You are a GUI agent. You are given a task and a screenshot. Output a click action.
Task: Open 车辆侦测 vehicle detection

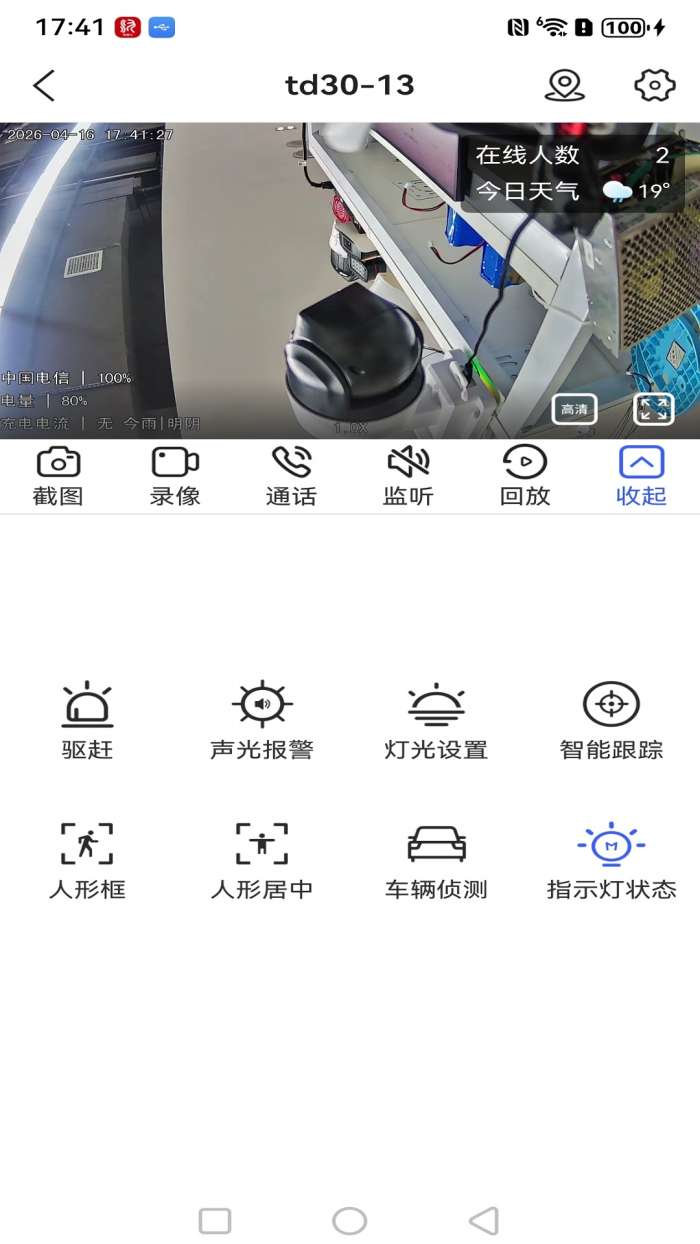pos(436,860)
